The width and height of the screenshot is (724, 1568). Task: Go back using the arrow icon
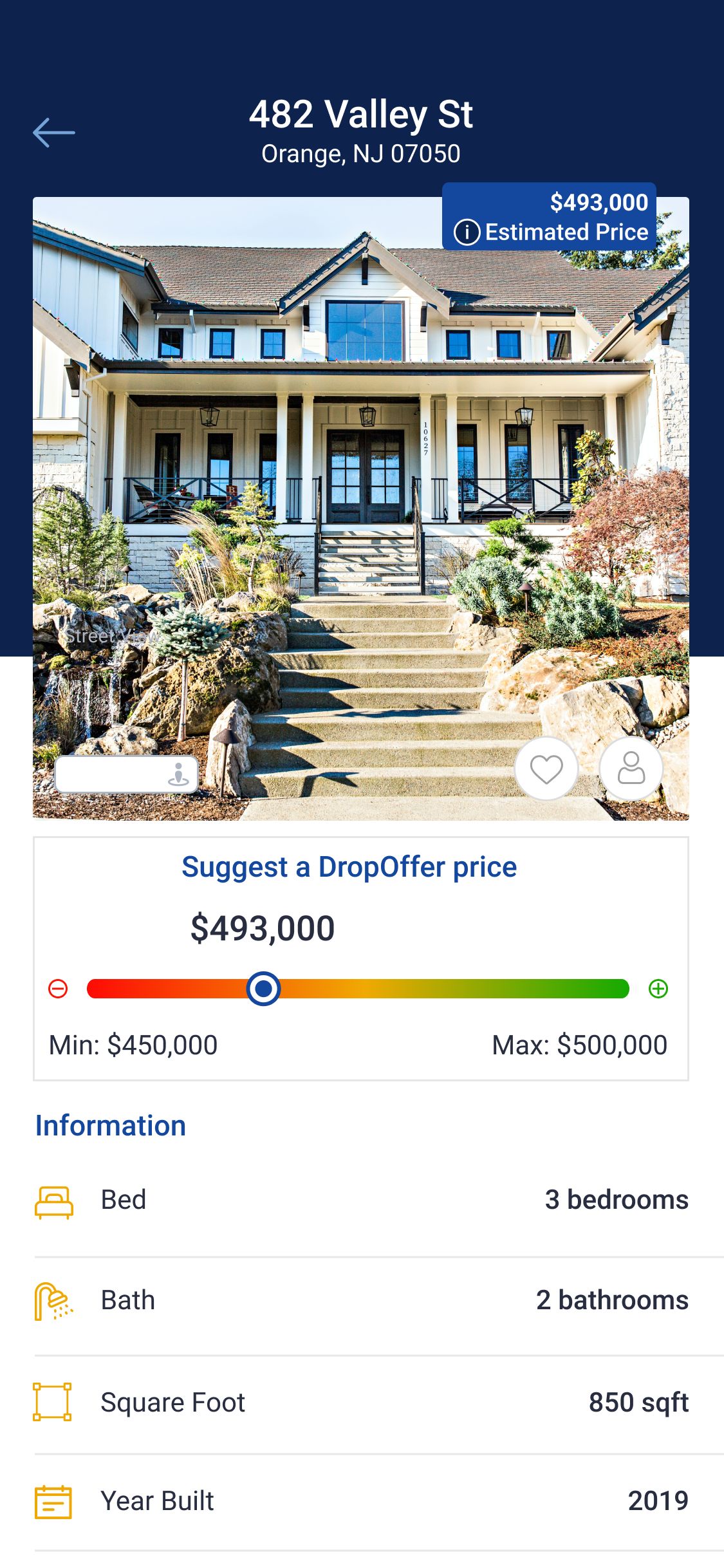[54, 133]
